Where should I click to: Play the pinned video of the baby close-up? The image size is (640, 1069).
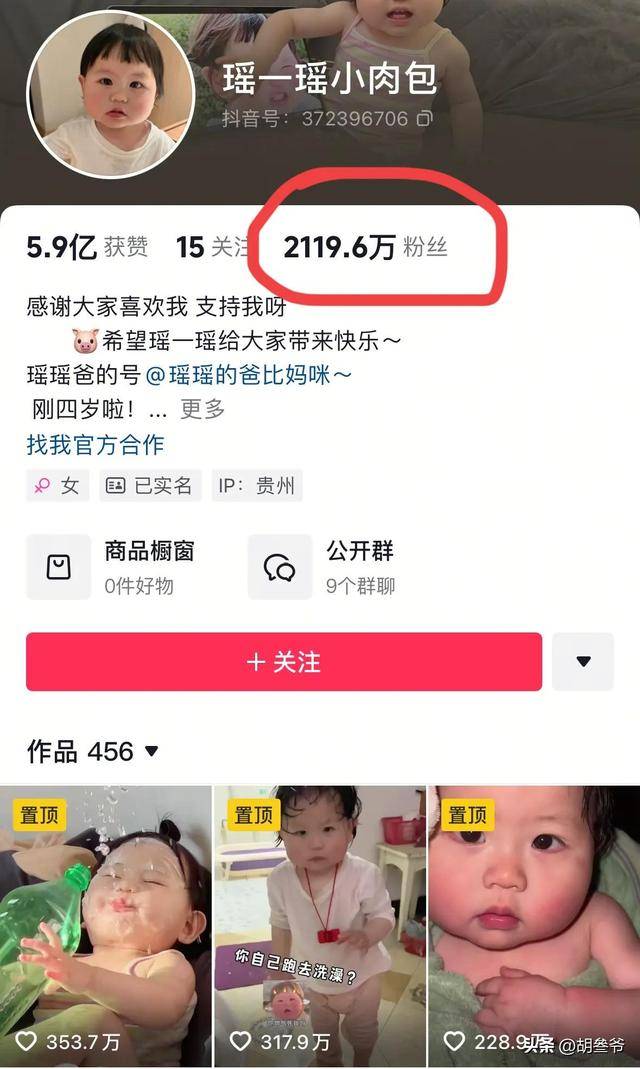click(533, 925)
